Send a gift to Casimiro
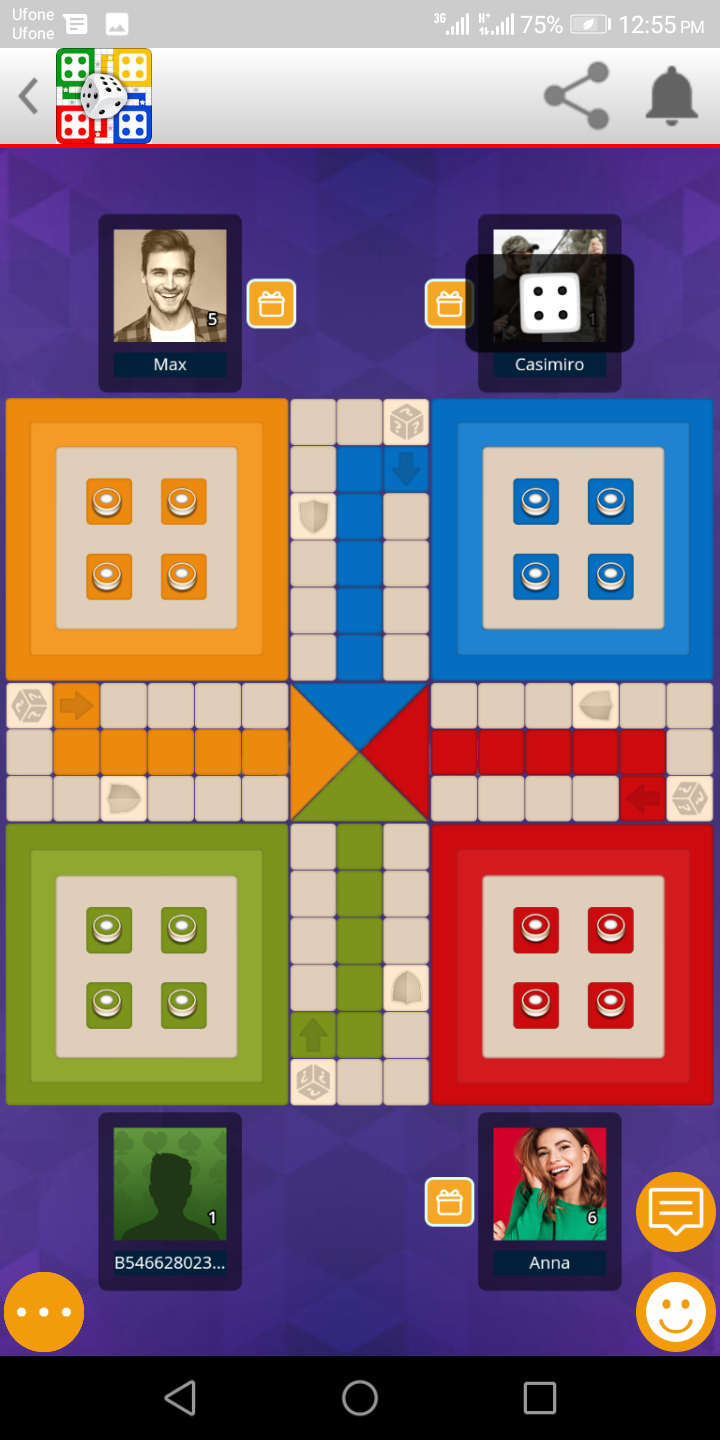The image size is (720, 1440). click(x=449, y=304)
